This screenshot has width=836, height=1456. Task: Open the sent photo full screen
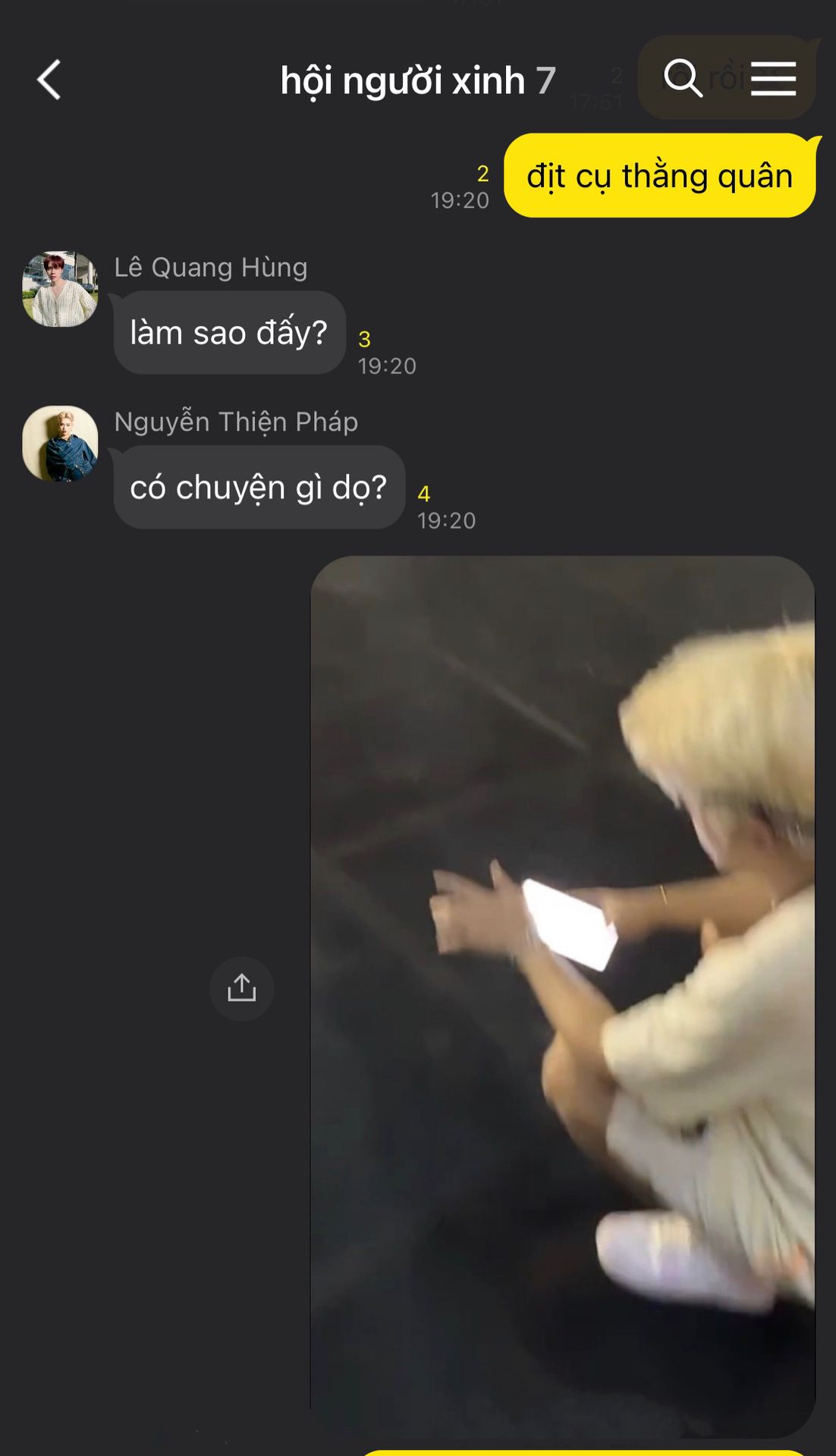point(563,996)
